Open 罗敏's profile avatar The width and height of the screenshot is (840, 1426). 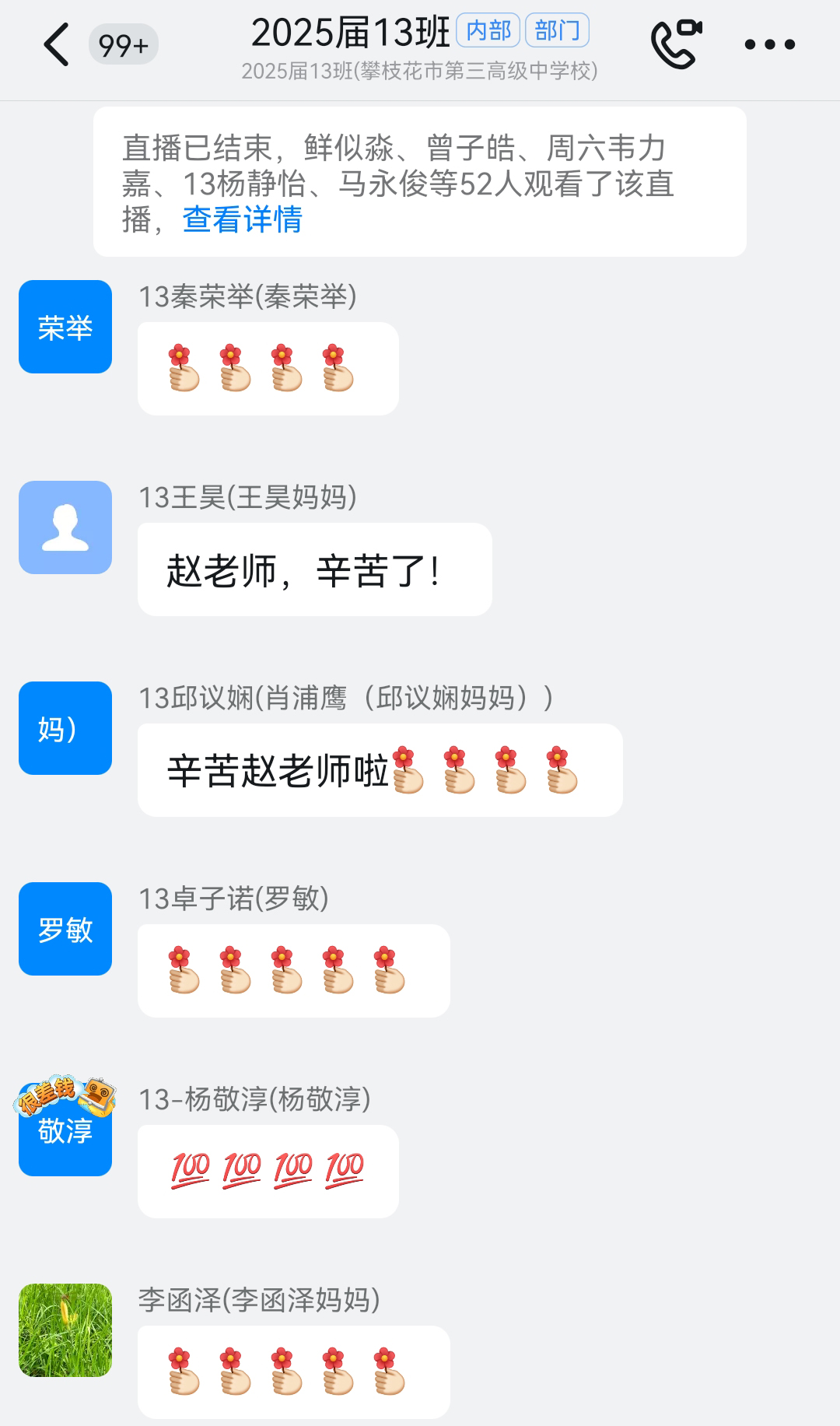(65, 929)
